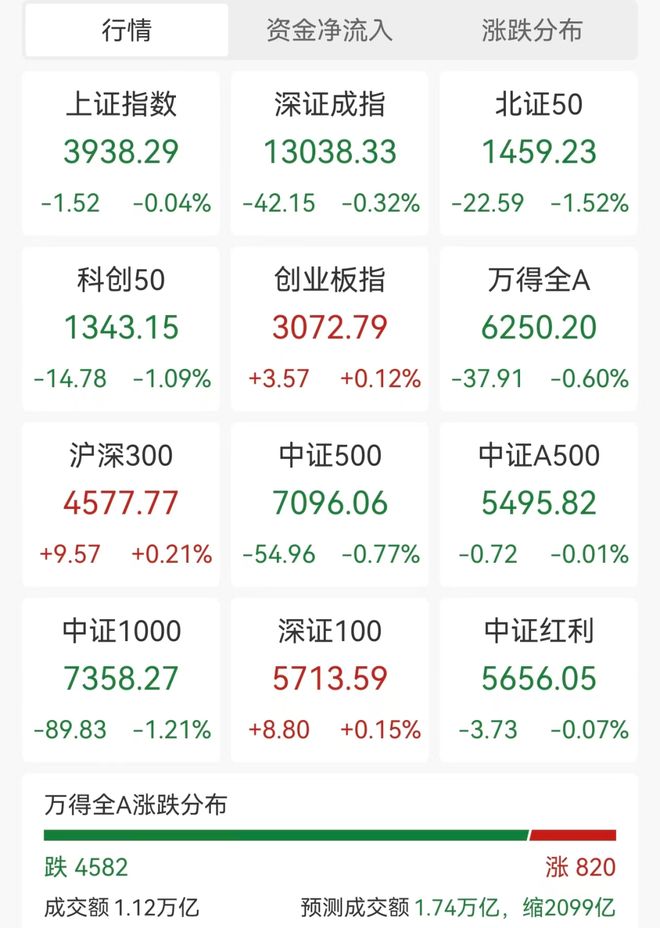660x928 pixels.
Task: Tap the 创业板指 index card
Action: (x=330, y=329)
